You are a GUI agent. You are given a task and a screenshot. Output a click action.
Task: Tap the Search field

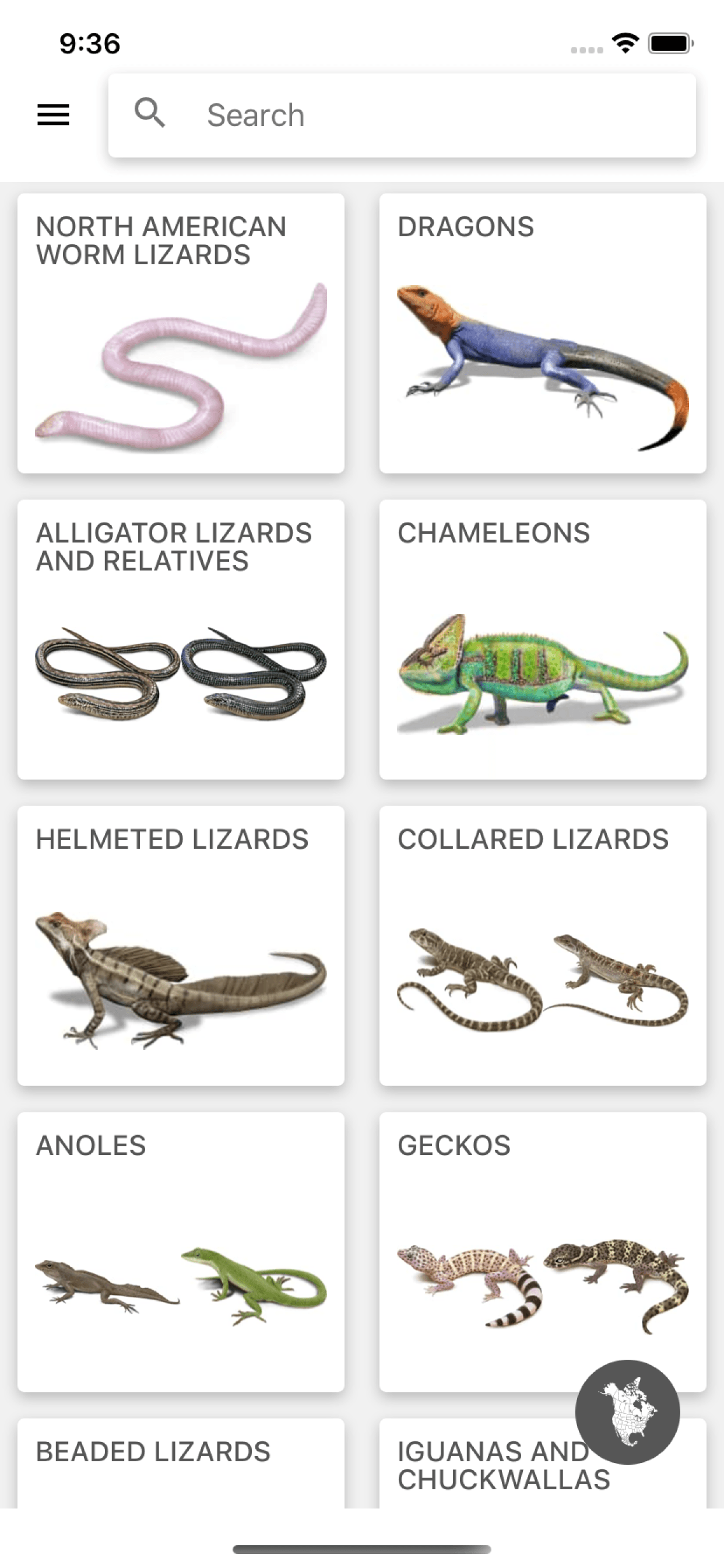coord(402,116)
